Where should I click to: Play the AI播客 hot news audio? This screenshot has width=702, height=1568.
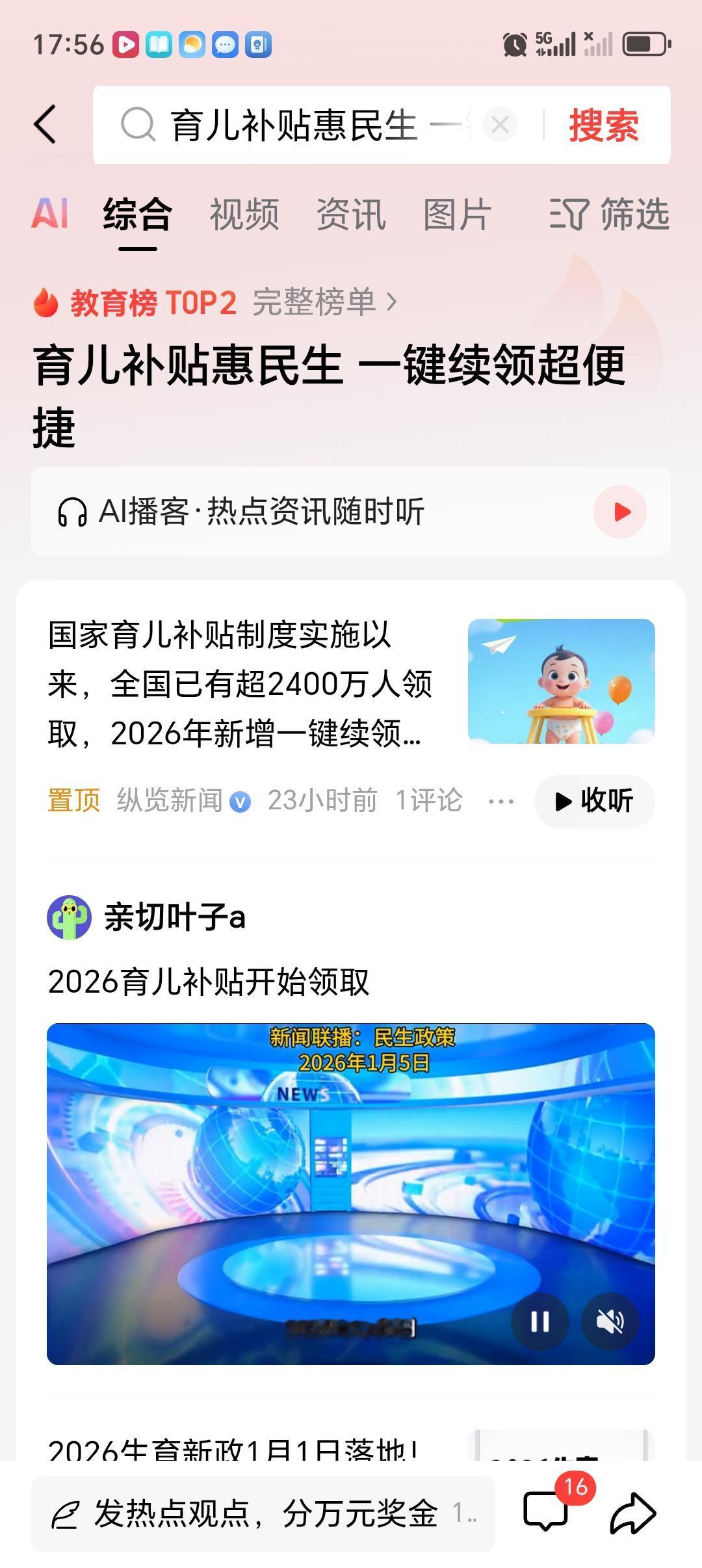coord(620,512)
